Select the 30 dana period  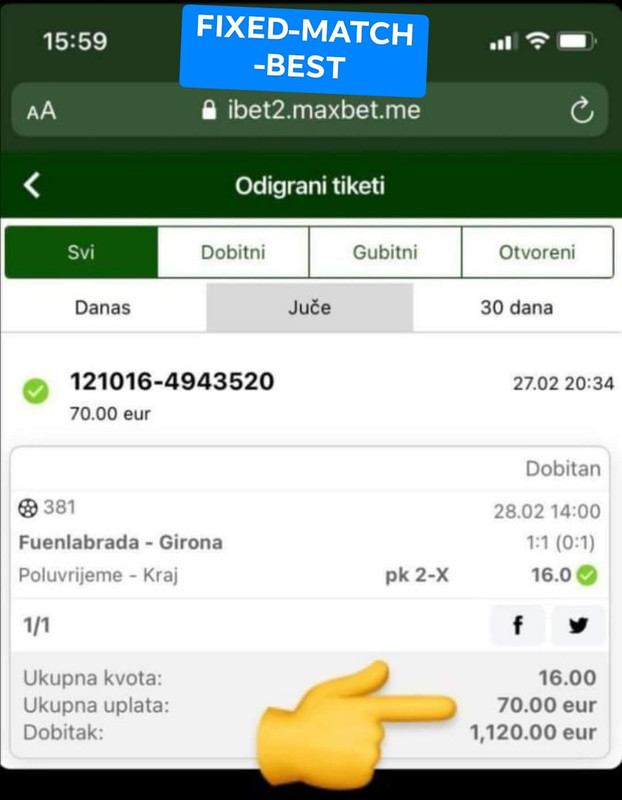[x=516, y=307]
